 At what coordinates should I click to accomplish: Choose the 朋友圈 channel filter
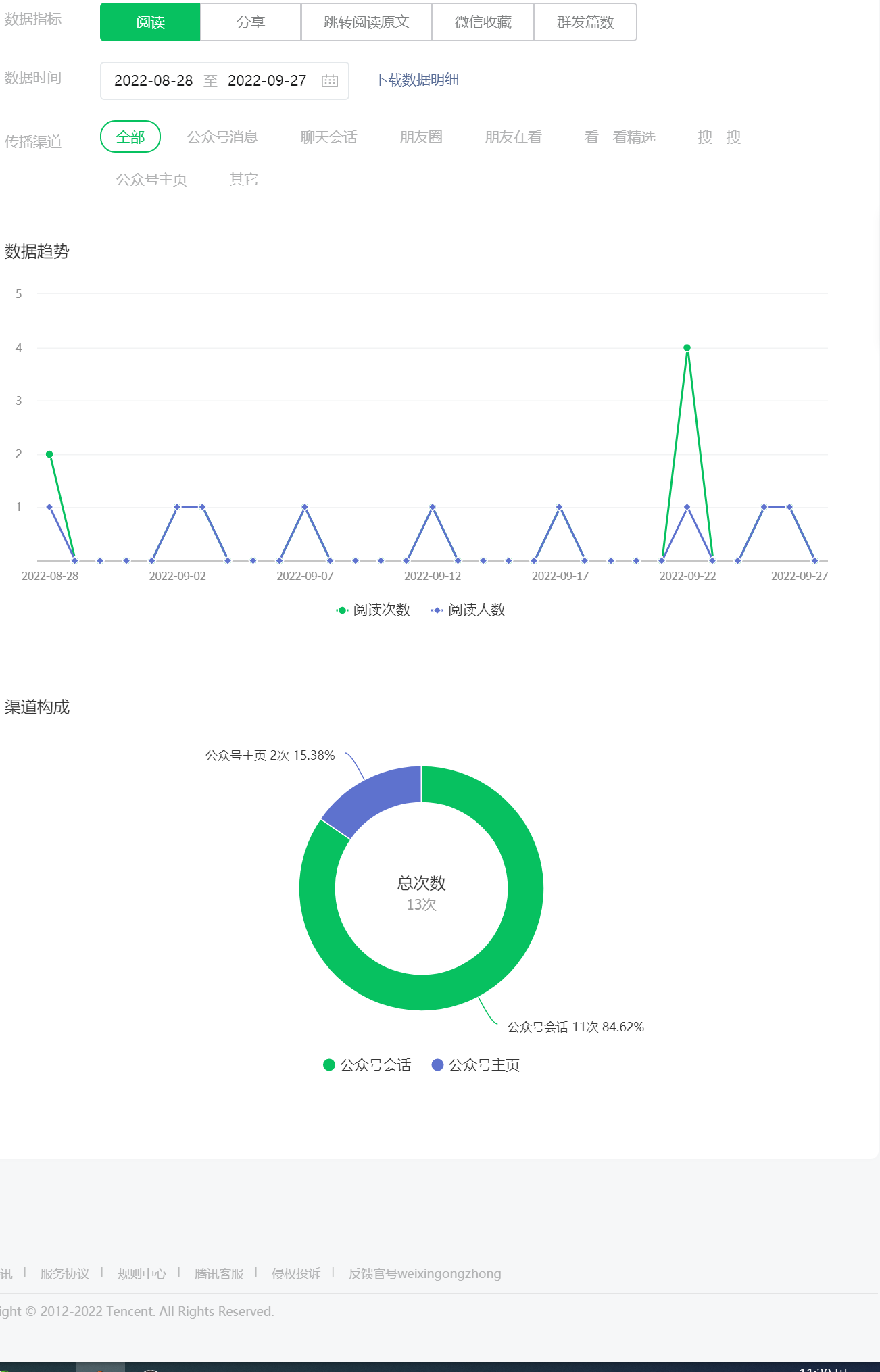(421, 137)
